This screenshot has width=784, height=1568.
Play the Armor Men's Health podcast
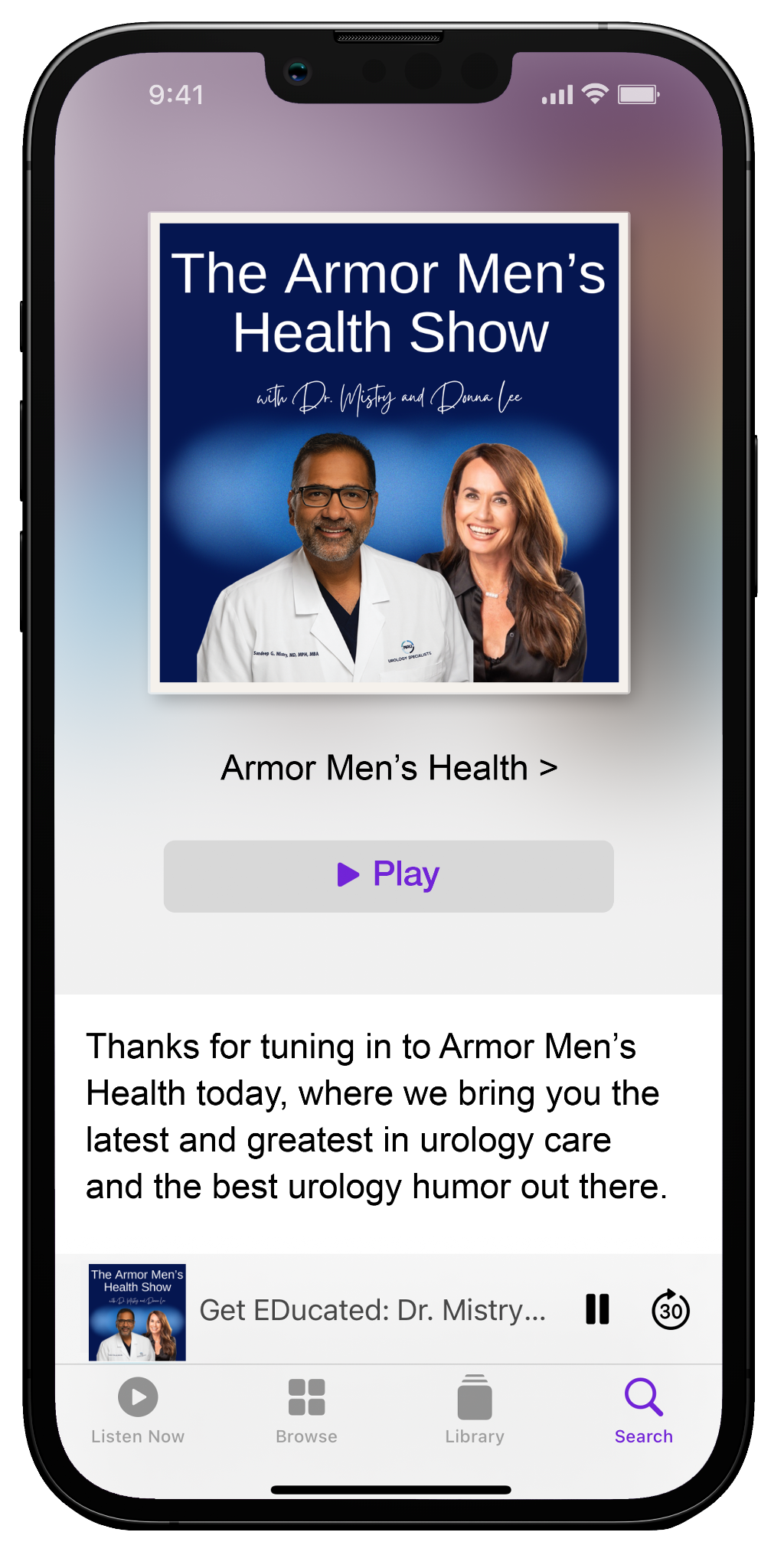pyautogui.click(x=389, y=876)
